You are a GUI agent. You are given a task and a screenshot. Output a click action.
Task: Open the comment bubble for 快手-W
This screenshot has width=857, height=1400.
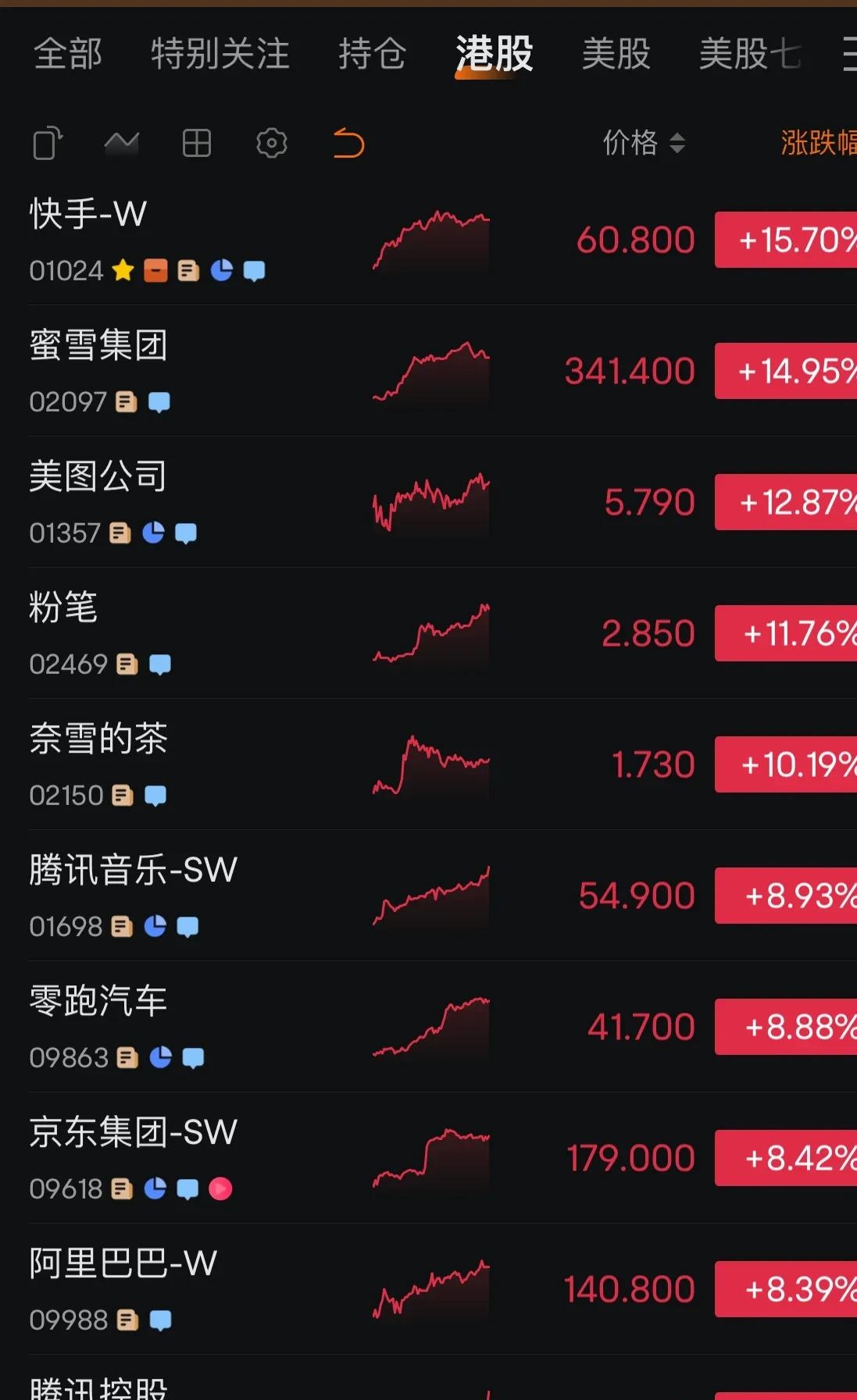point(253,271)
